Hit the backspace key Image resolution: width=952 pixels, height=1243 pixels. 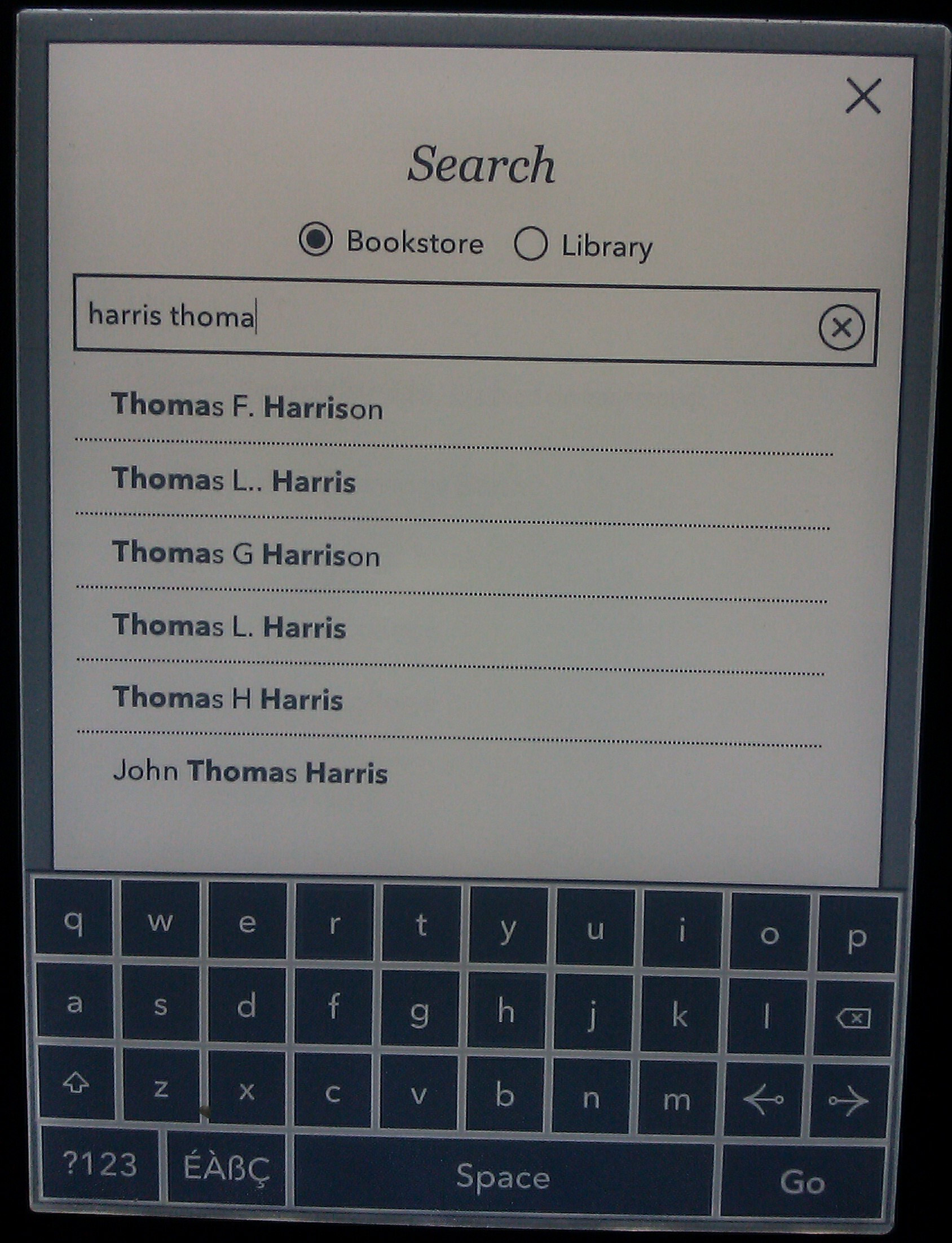(853, 1019)
